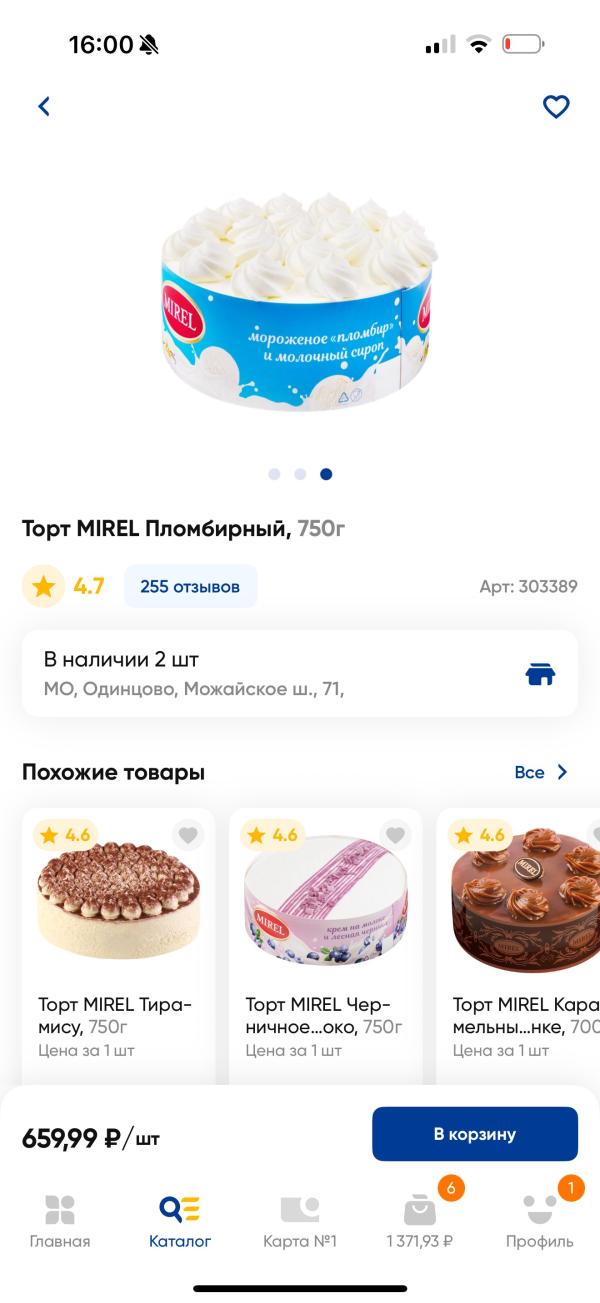Add Пломбирный cake to favorites

(x=556, y=107)
